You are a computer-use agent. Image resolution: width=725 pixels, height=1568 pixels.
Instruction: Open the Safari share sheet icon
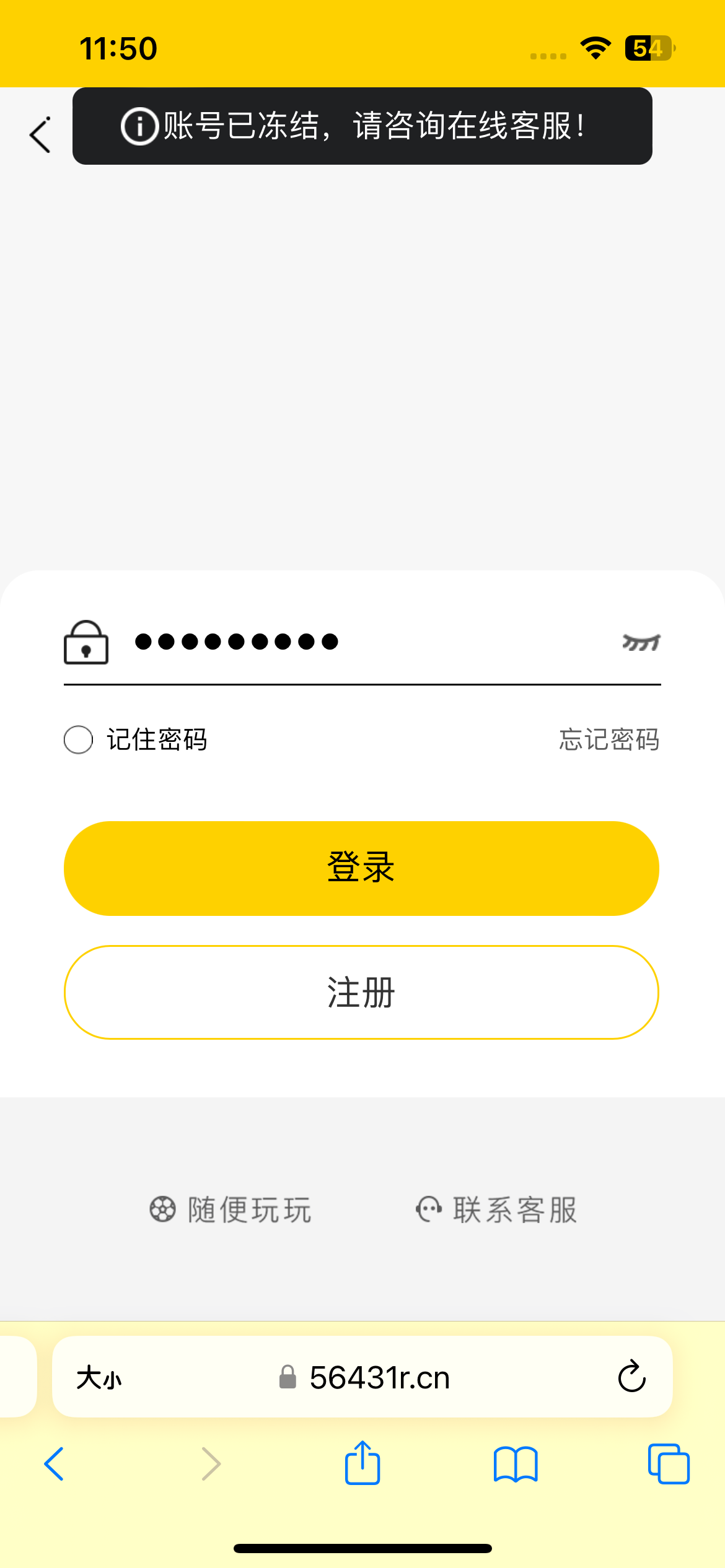pyautogui.click(x=362, y=1463)
